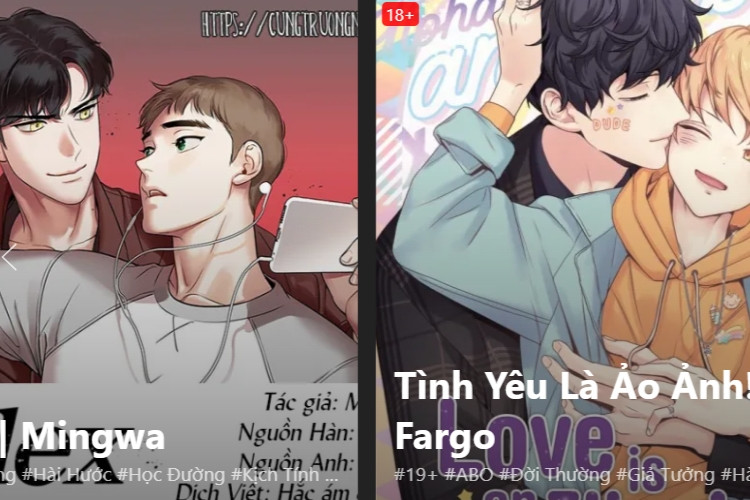Image resolution: width=750 pixels, height=500 pixels.
Task: Go to the previous carousel slide
Action: coord(9,258)
